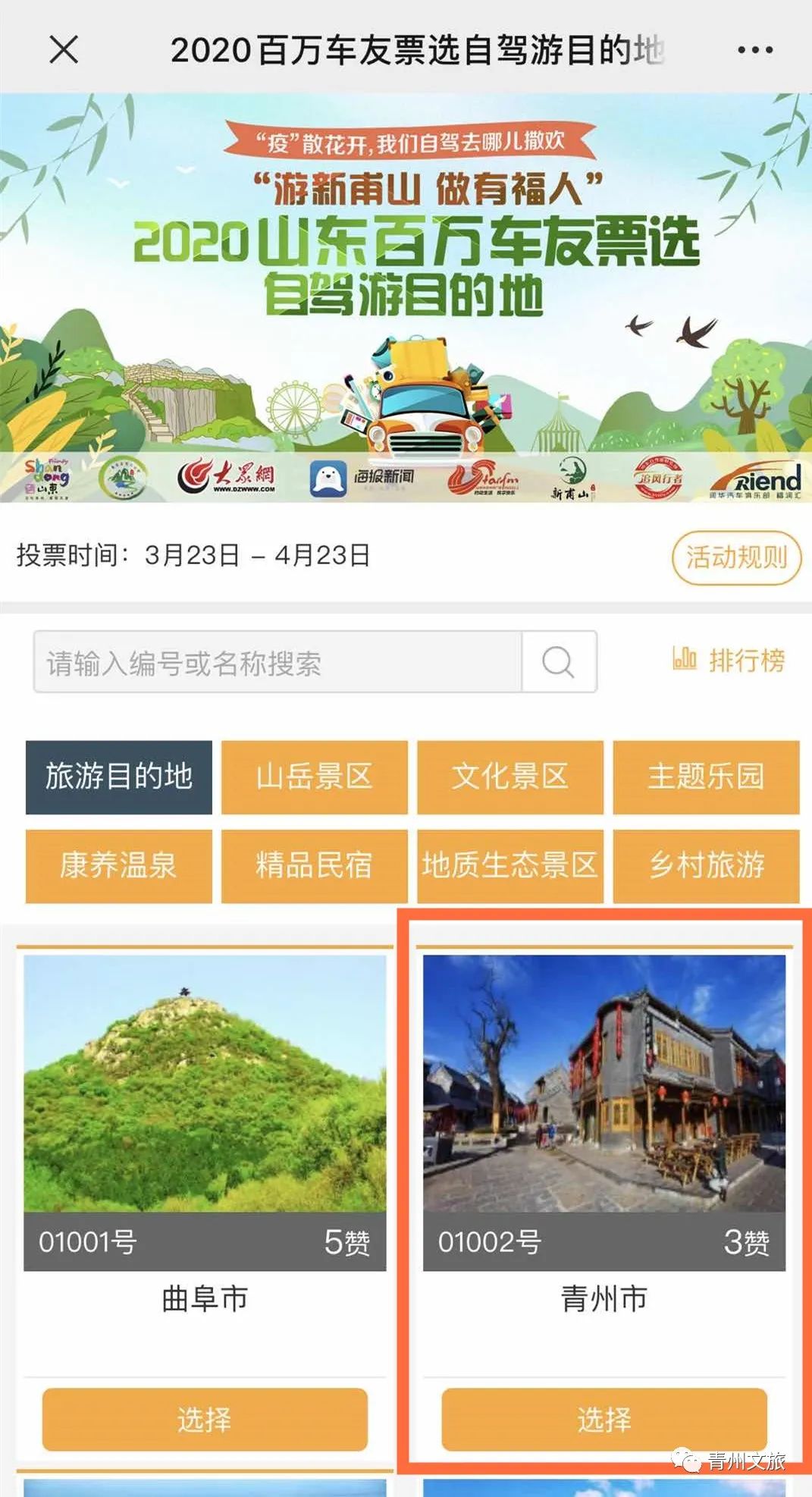Screen dimensions: 812x1497
Task: Select the 主题乐园 filter
Action: [x=707, y=778]
